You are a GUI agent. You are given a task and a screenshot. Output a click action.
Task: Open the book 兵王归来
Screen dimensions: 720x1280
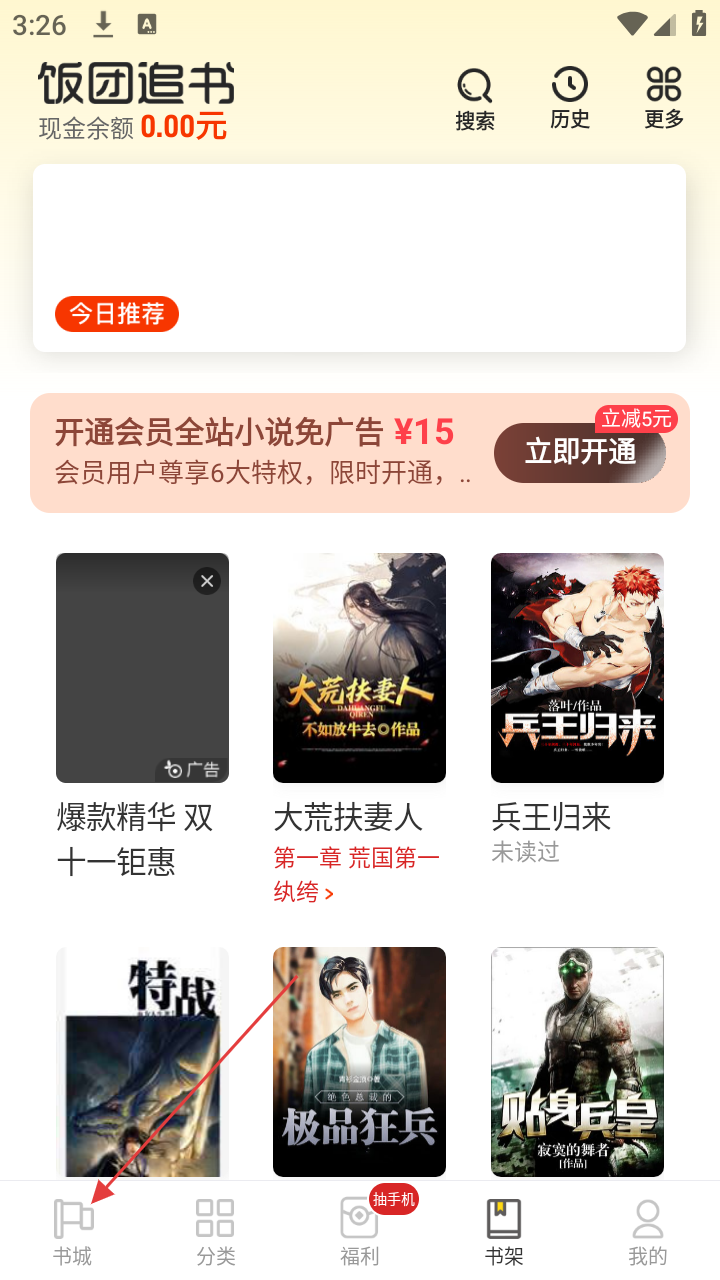click(x=577, y=668)
